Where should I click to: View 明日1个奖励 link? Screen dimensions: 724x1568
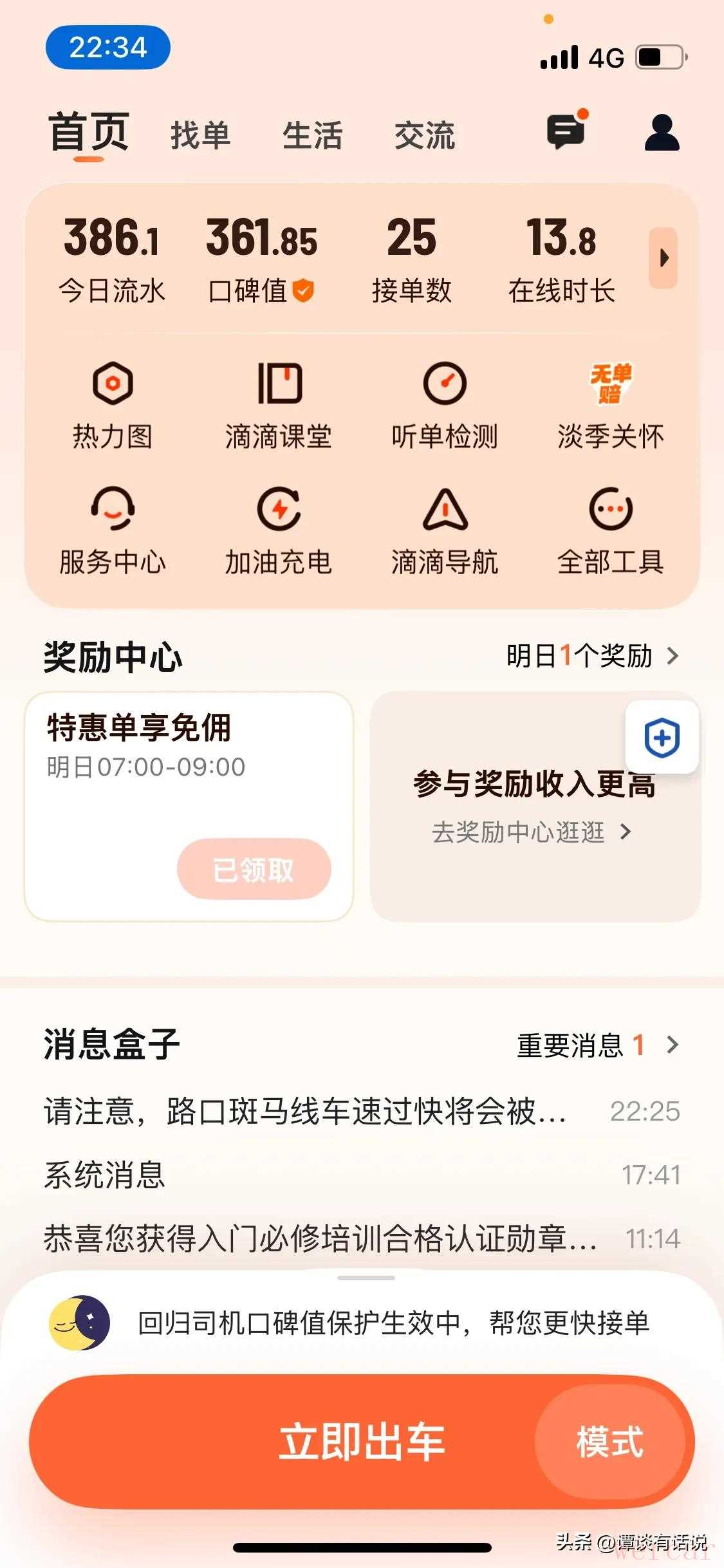[x=592, y=656]
